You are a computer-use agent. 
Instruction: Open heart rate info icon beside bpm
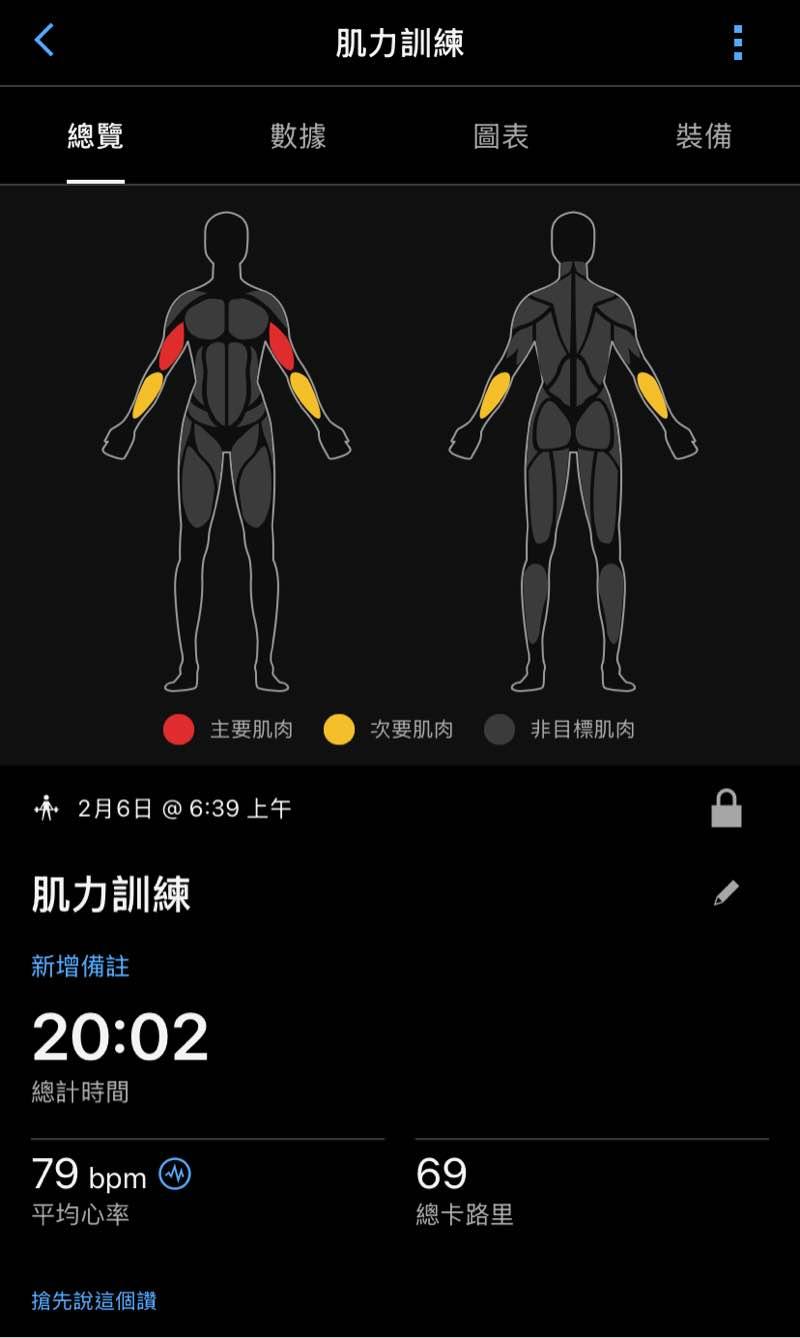(175, 1174)
